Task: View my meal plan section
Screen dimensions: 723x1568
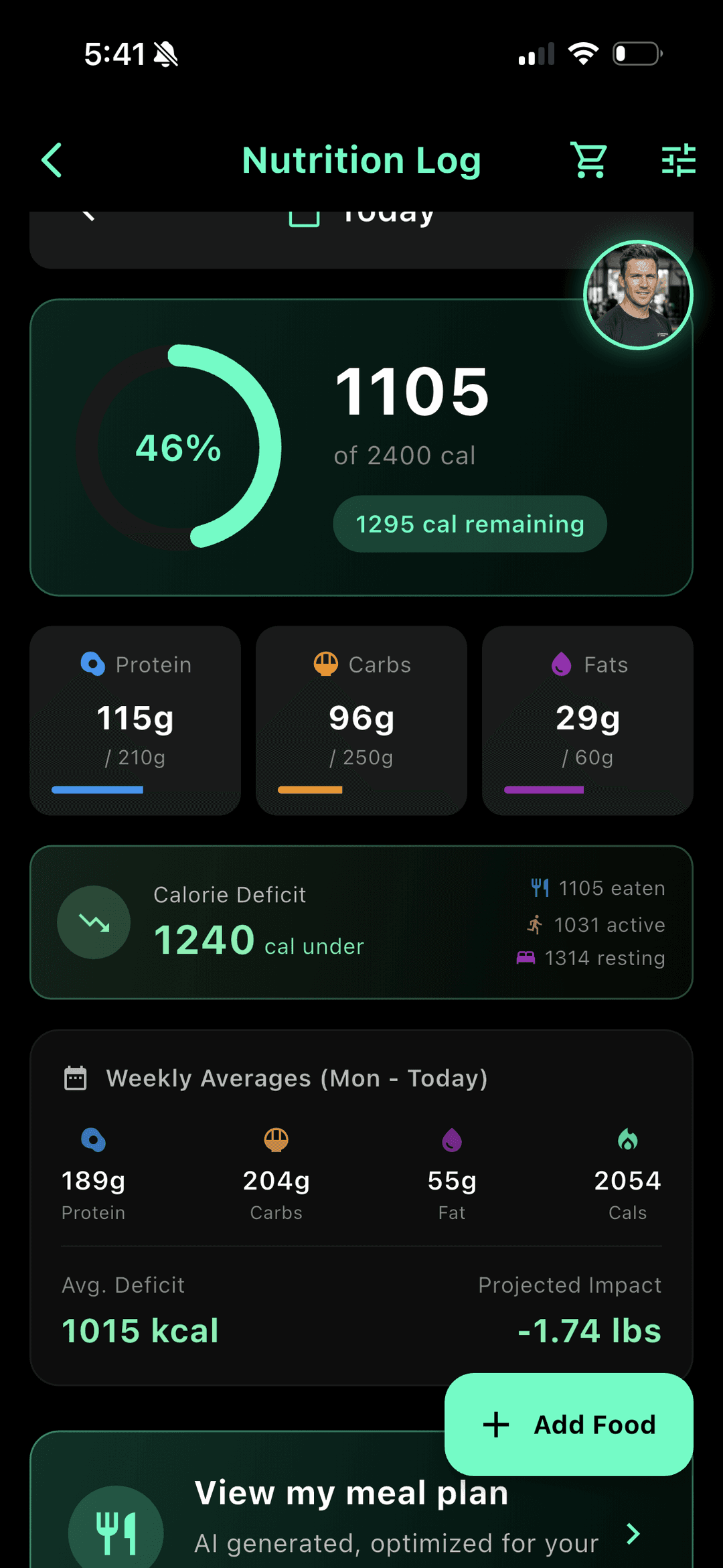Action: tap(351, 1494)
